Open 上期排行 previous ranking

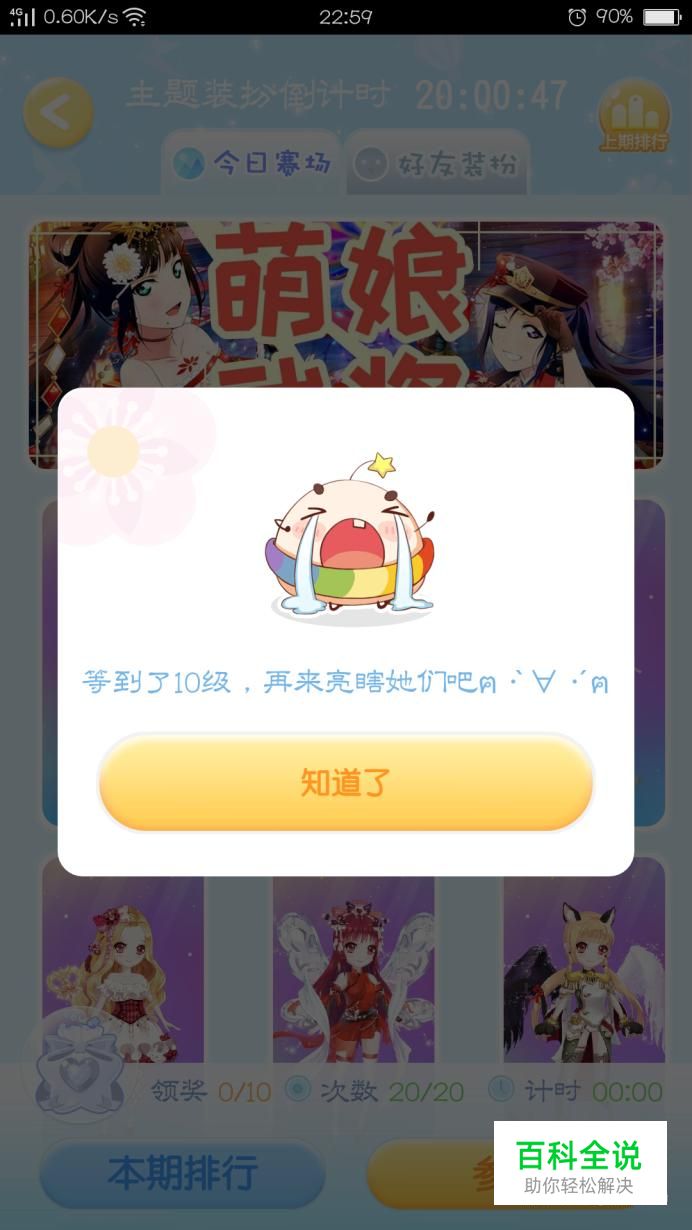point(632,118)
